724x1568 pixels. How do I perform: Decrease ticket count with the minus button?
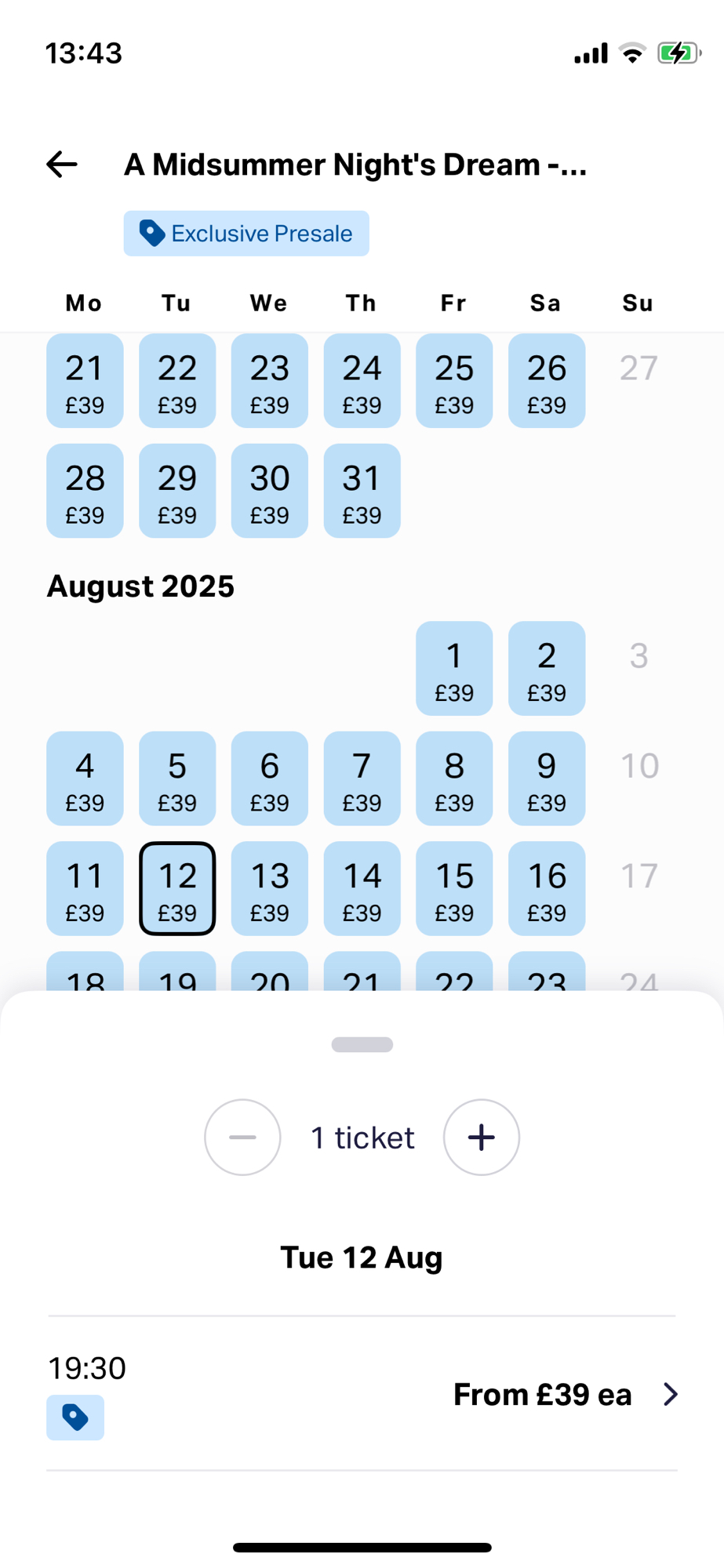tap(242, 1137)
